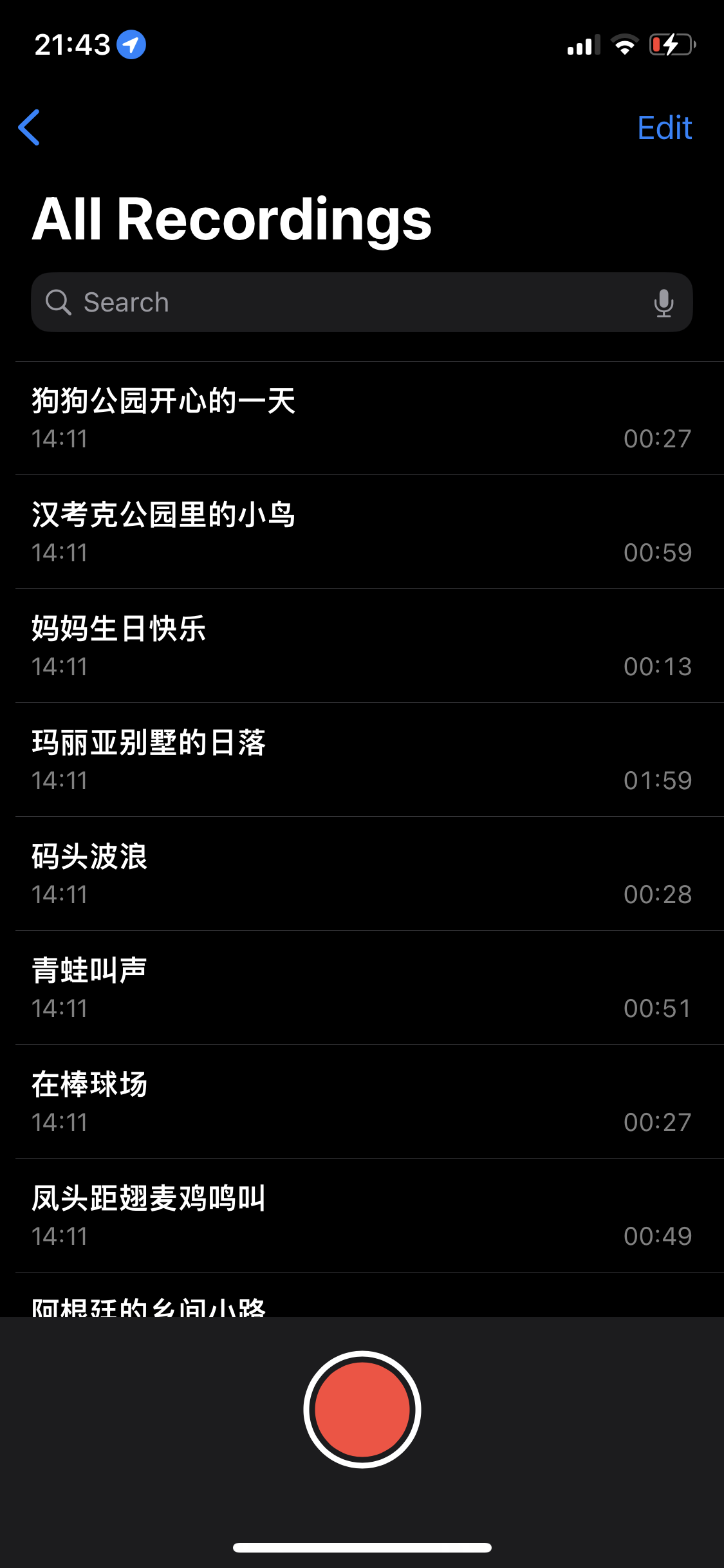Start a new recording with red button
The width and height of the screenshot is (724, 1568).
click(362, 1409)
